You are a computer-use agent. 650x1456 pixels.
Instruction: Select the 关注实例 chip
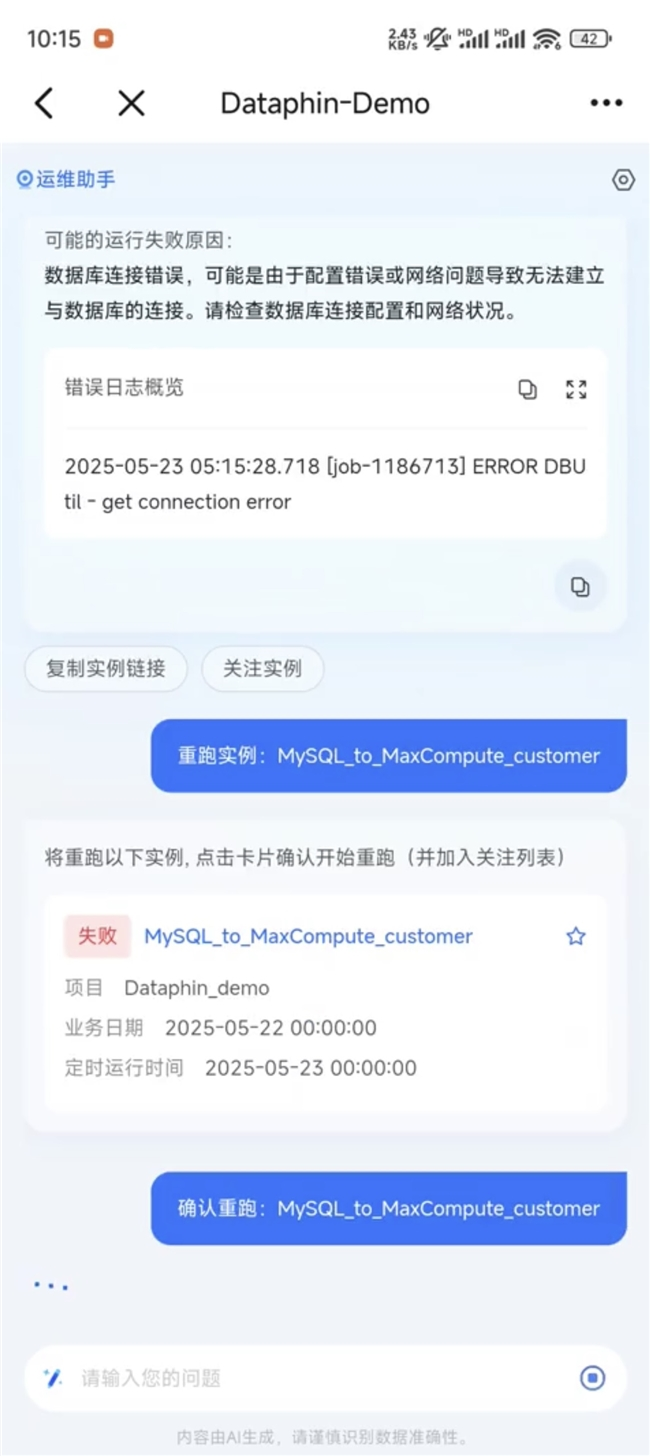click(x=262, y=669)
